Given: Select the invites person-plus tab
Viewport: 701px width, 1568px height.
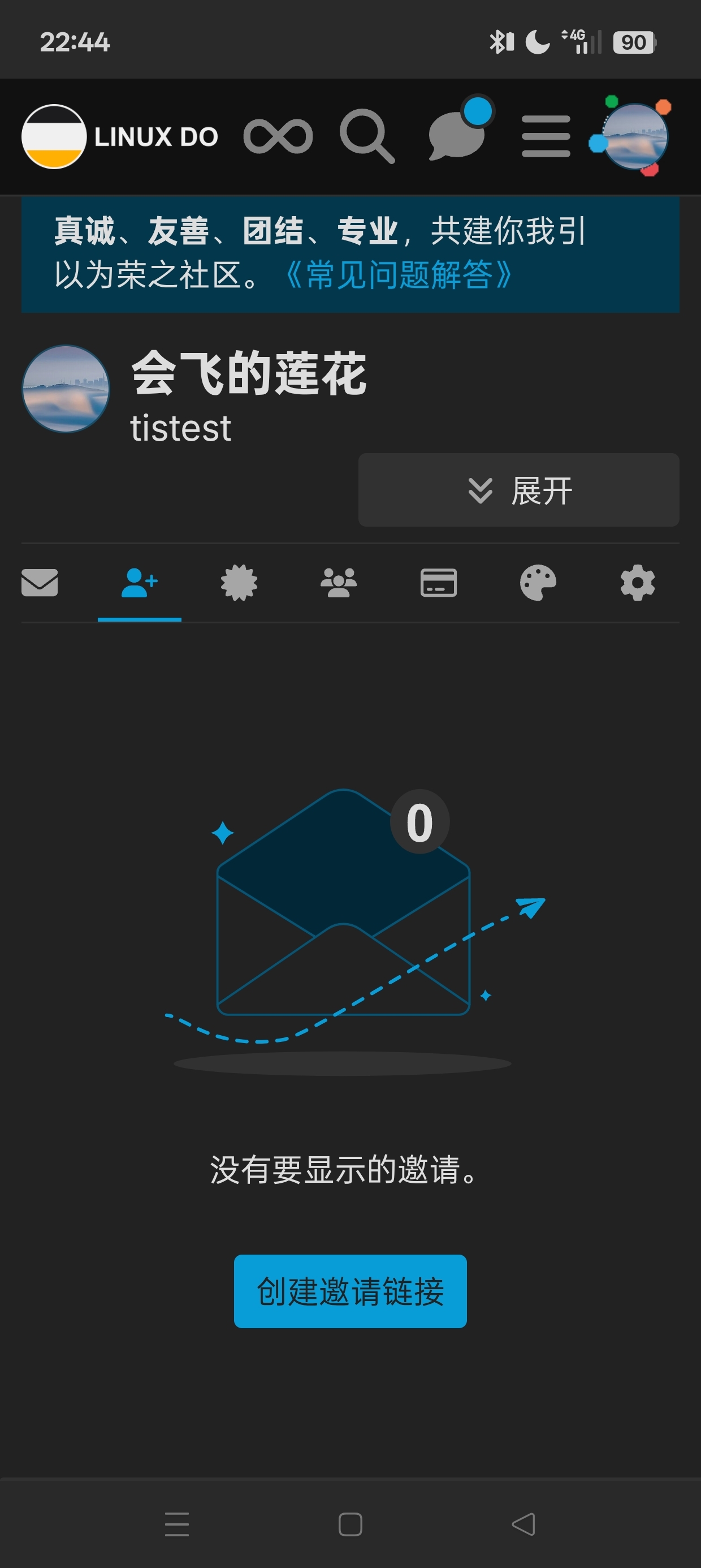Looking at the screenshot, I should [139, 583].
